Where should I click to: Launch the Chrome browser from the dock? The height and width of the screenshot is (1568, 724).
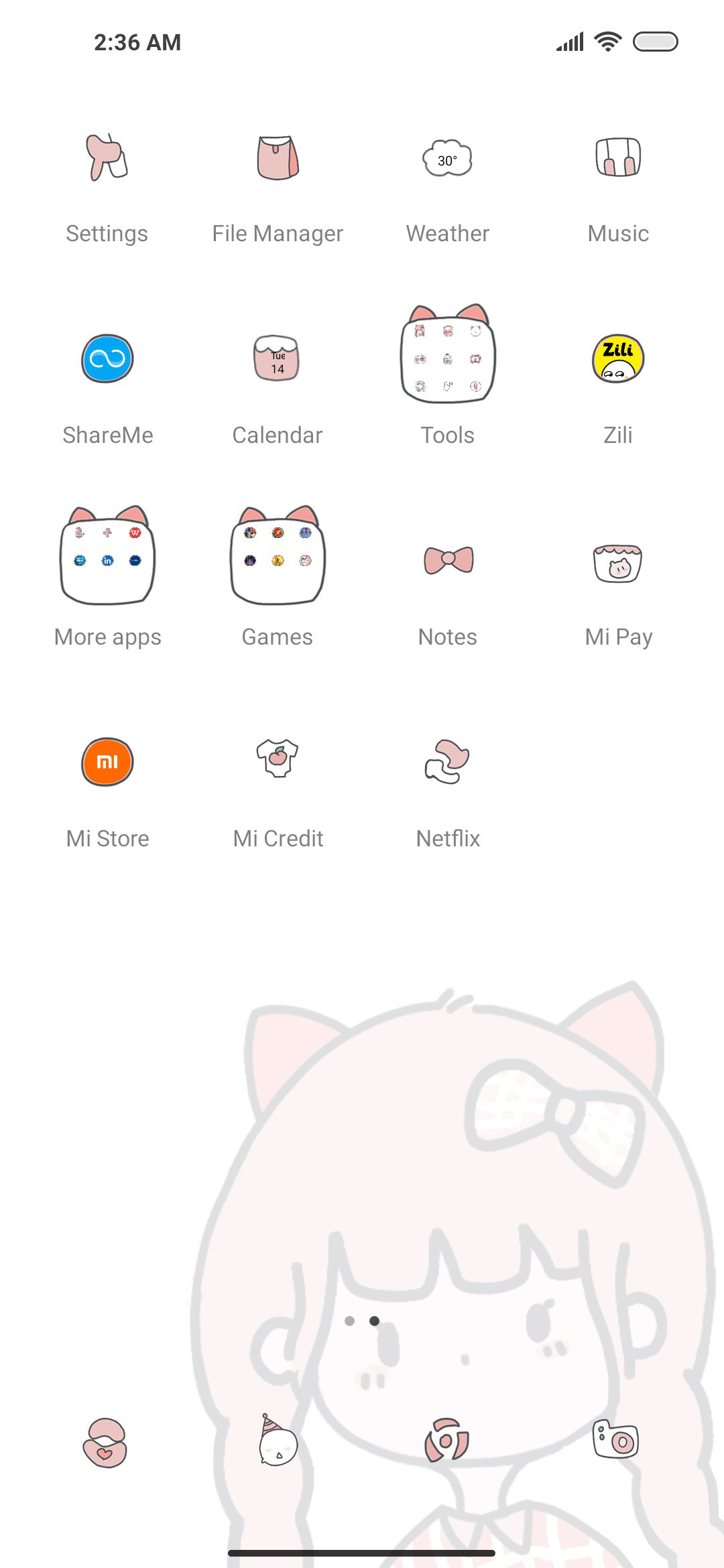click(447, 1441)
